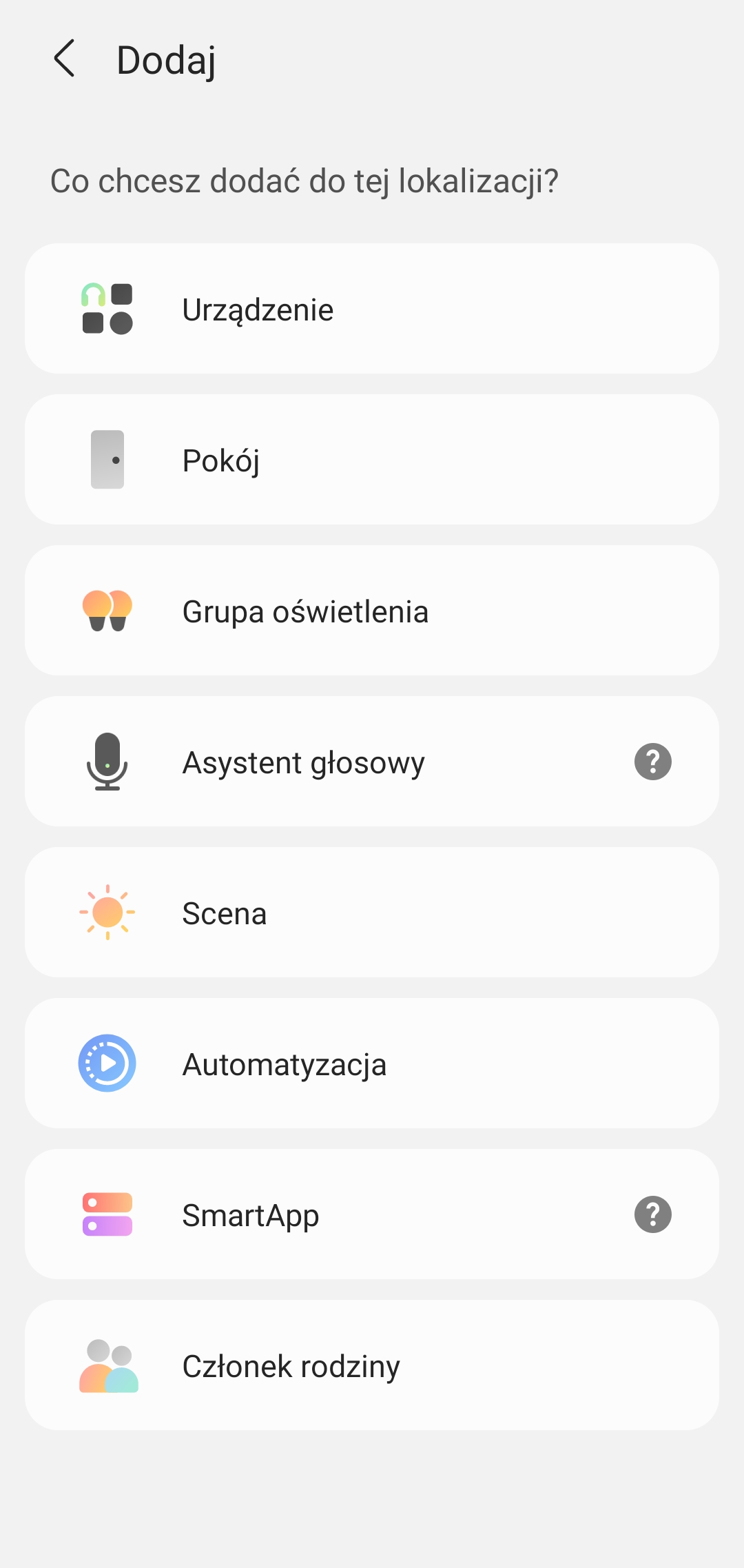Create a new Scena
This screenshot has height=1568, width=744.
[x=372, y=913]
